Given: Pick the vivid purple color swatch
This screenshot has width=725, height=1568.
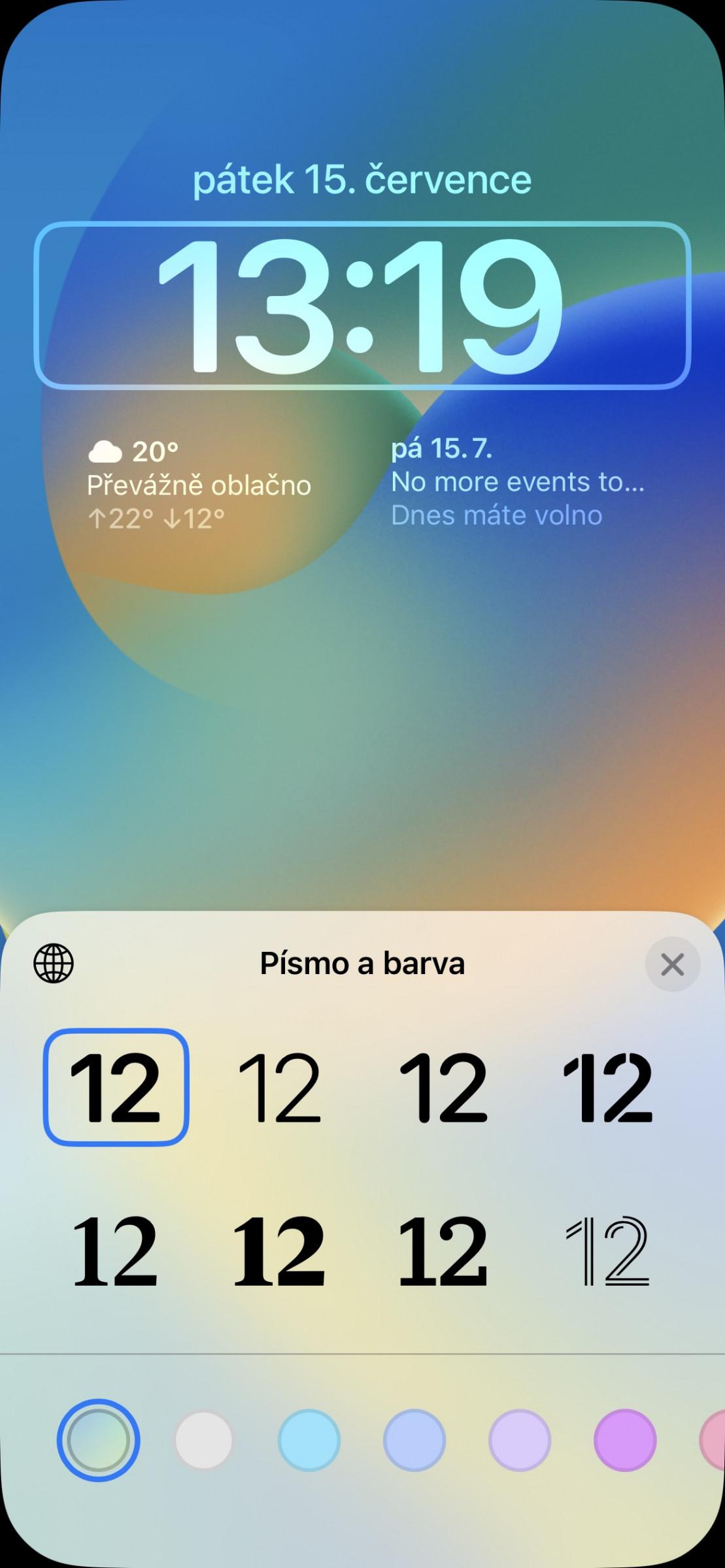Looking at the screenshot, I should tap(625, 1441).
